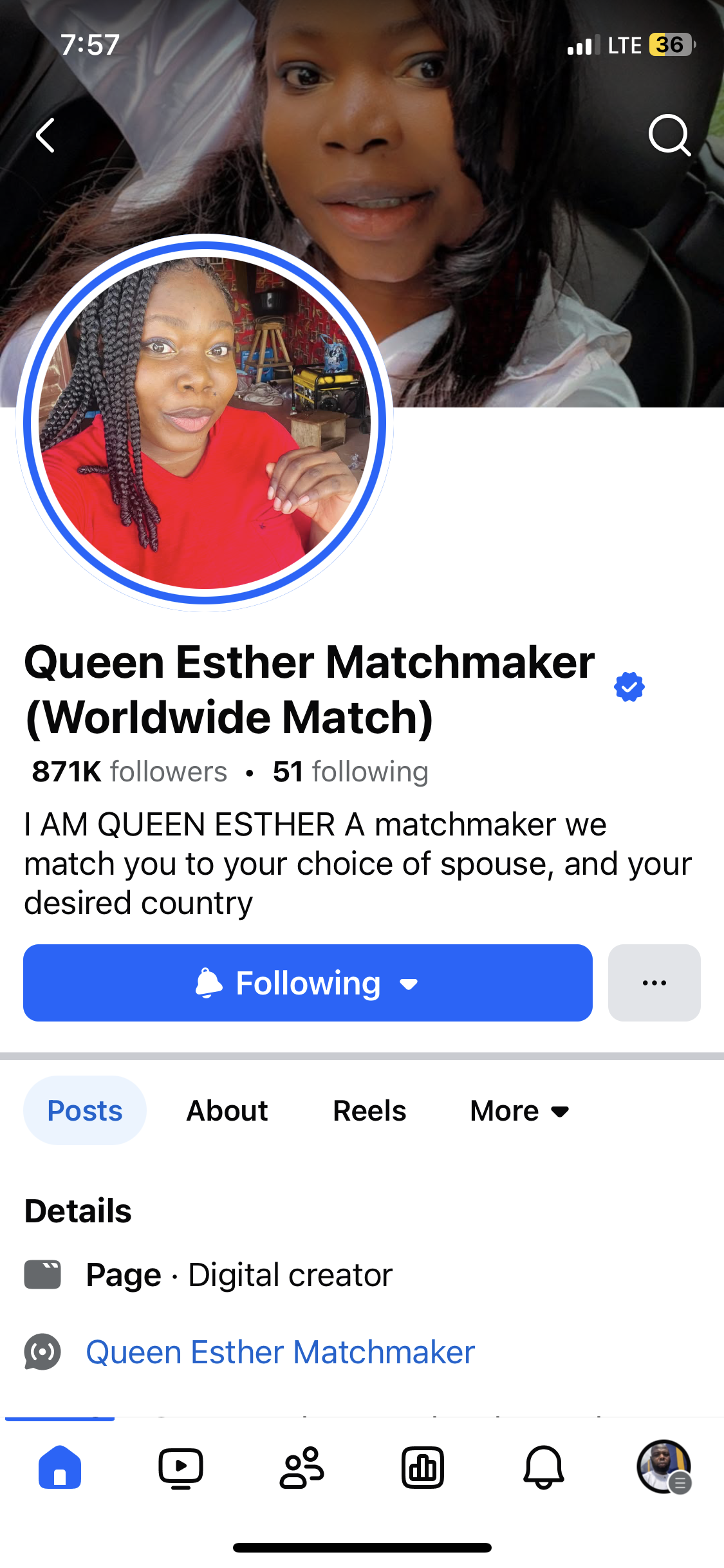Open the profile menu avatar
Image resolution: width=724 pixels, height=1568 pixels.
pos(664,1466)
